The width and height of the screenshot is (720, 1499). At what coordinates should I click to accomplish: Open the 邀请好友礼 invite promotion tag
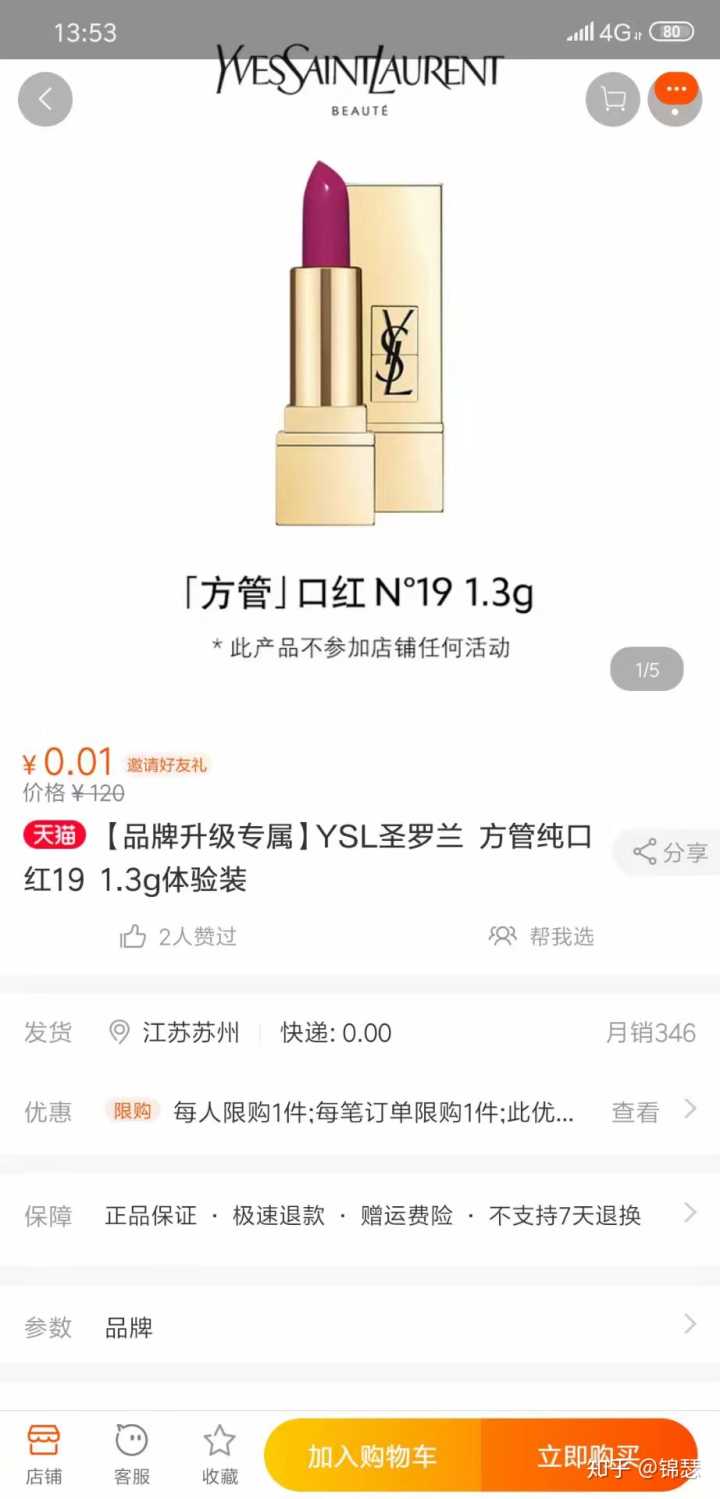coord(166,765)
